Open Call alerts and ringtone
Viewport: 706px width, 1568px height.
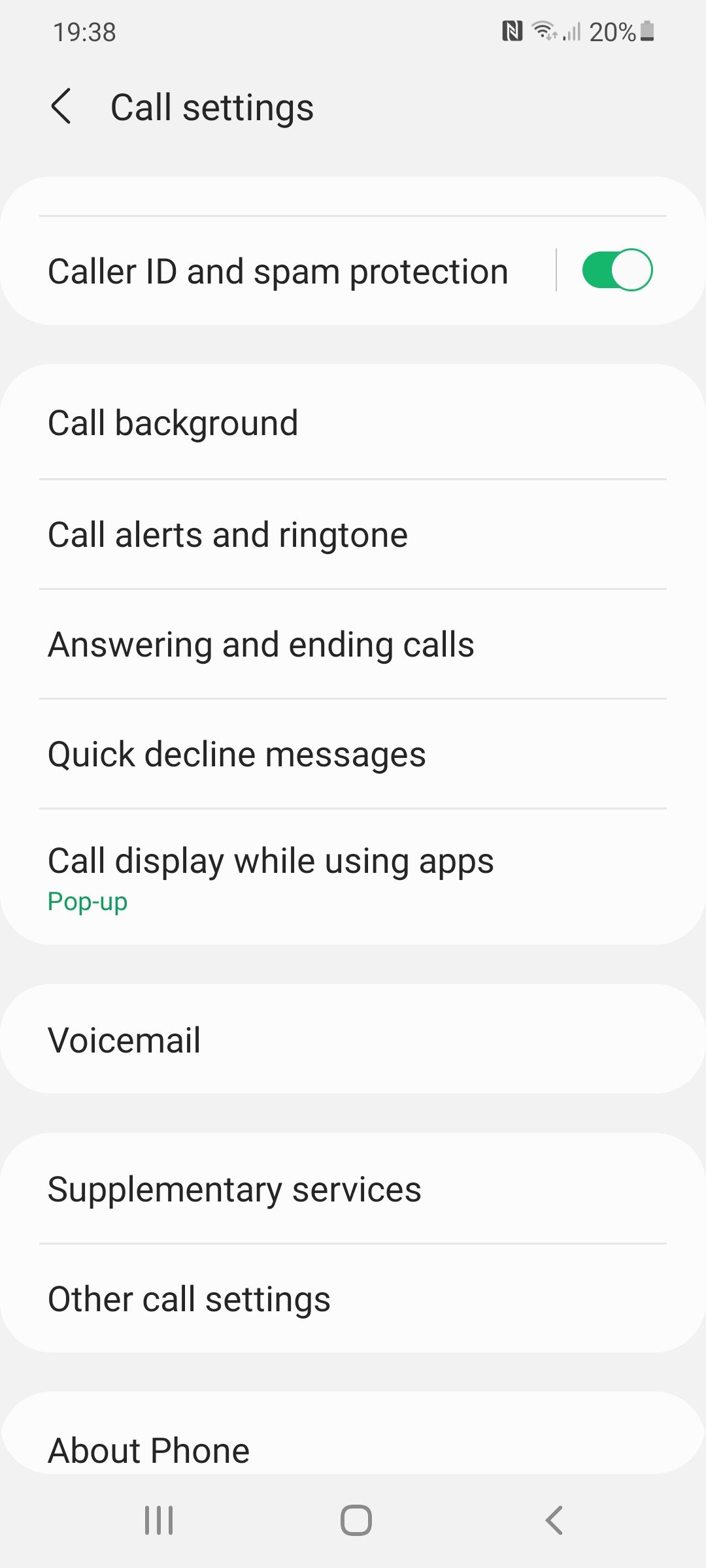tap(353, 535)
